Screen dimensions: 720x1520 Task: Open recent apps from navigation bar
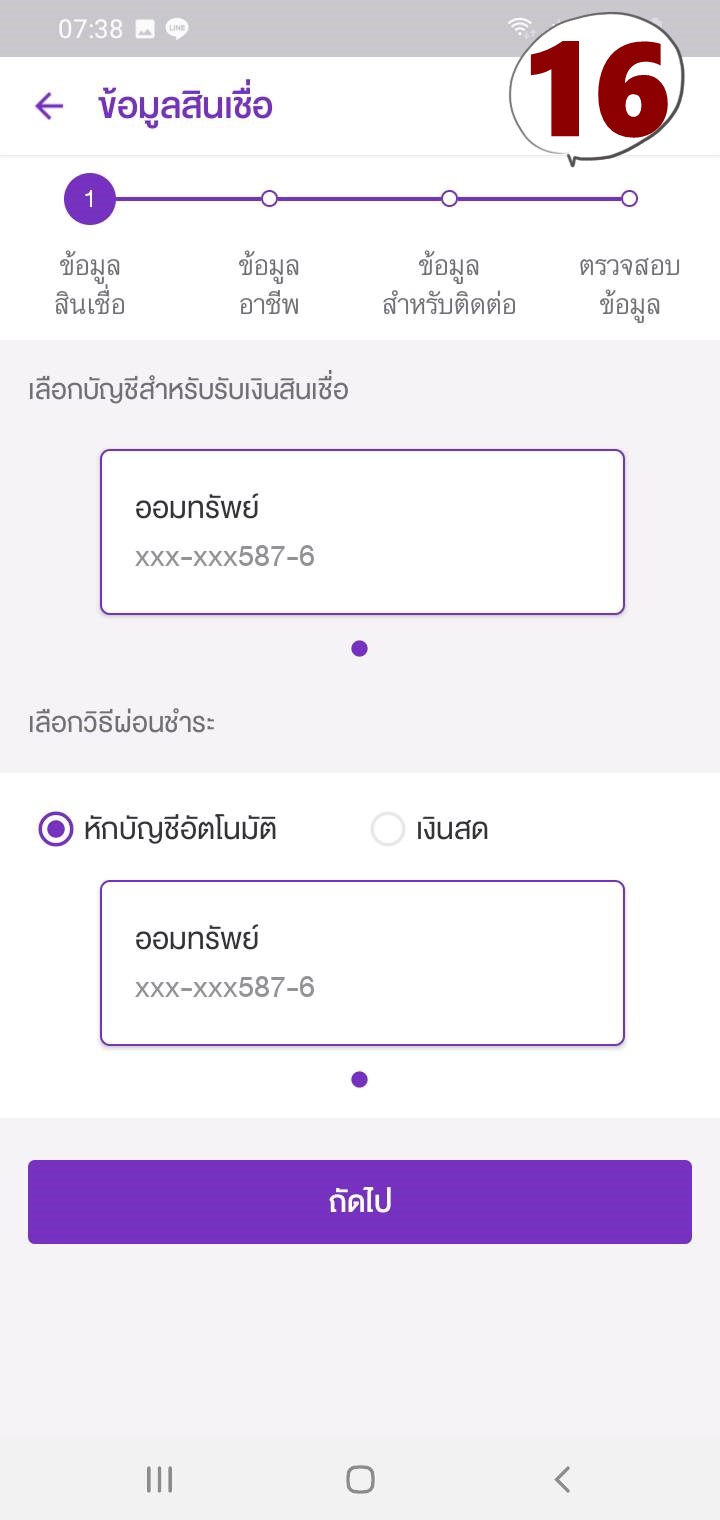point(160,1479)
